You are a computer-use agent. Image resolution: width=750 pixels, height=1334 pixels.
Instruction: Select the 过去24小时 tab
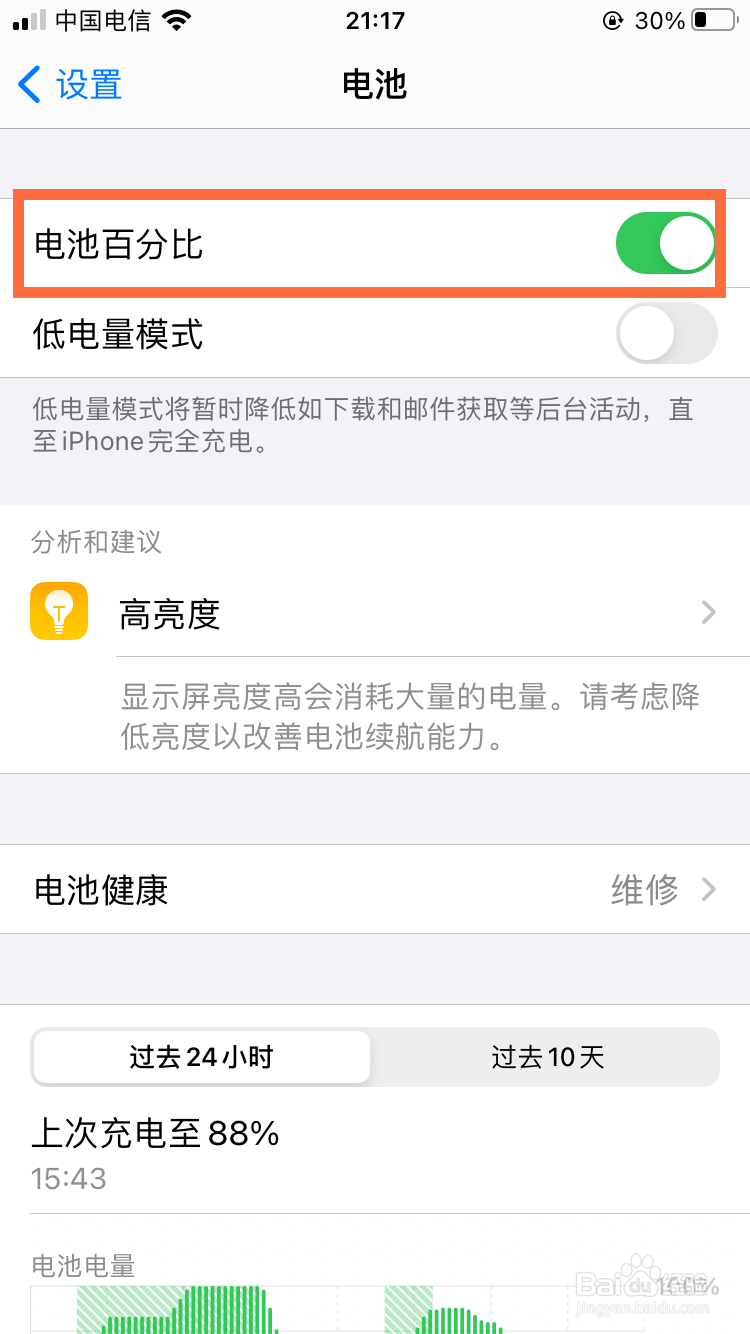pos(201,1057)
